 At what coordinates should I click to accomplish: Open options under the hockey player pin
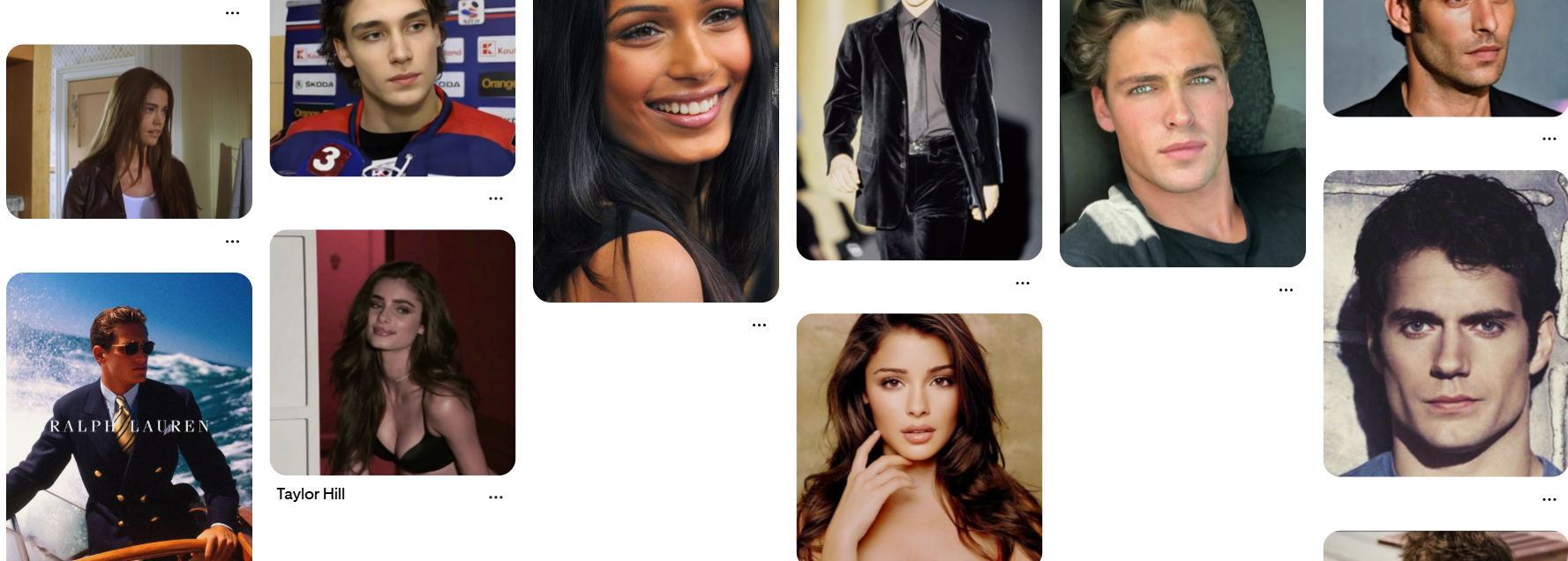[496, 199]
